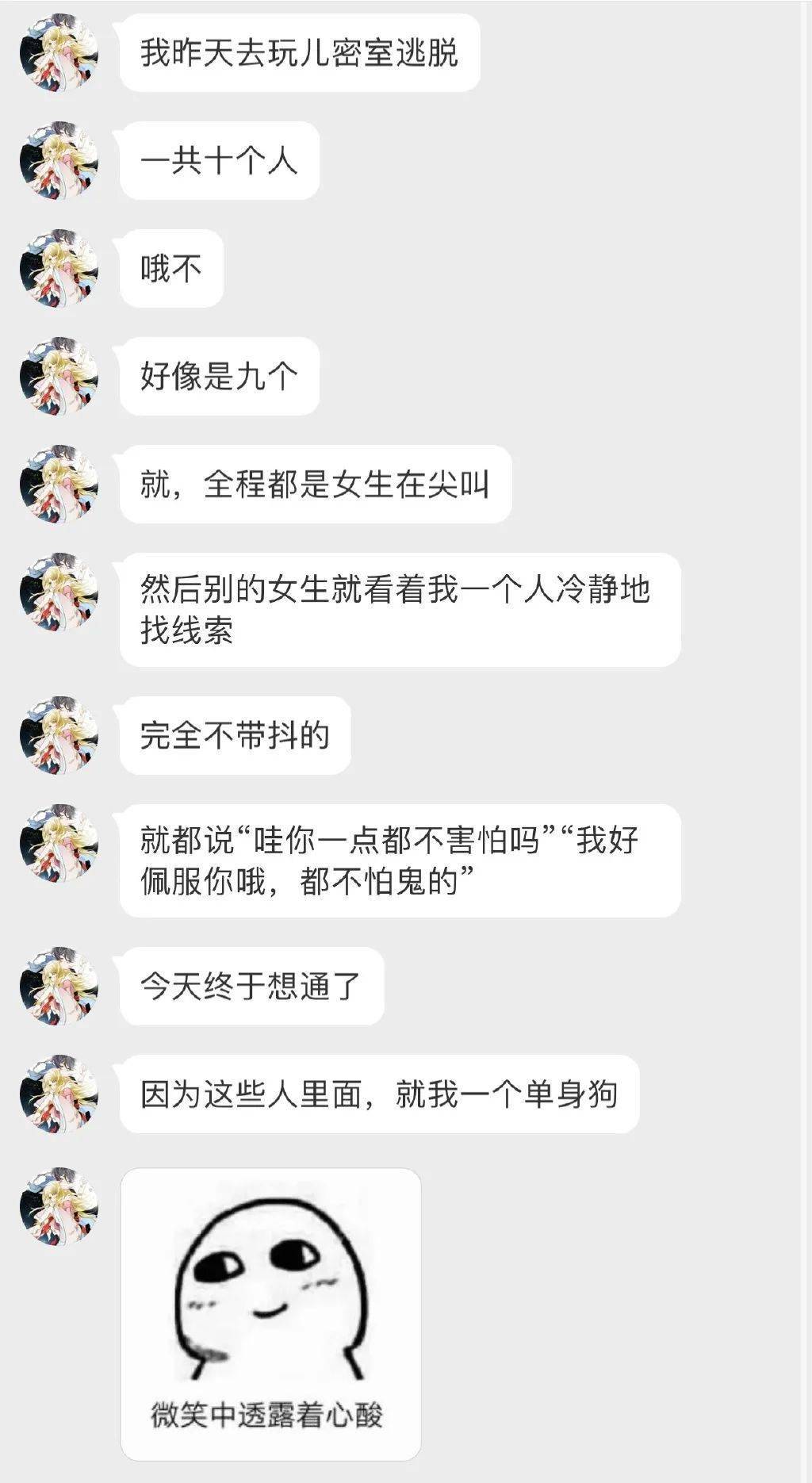View profile from avatar beside 完全不带抖的
Image resolution: width=812 pixels, height=1483 pixels.
coord(59,735)
